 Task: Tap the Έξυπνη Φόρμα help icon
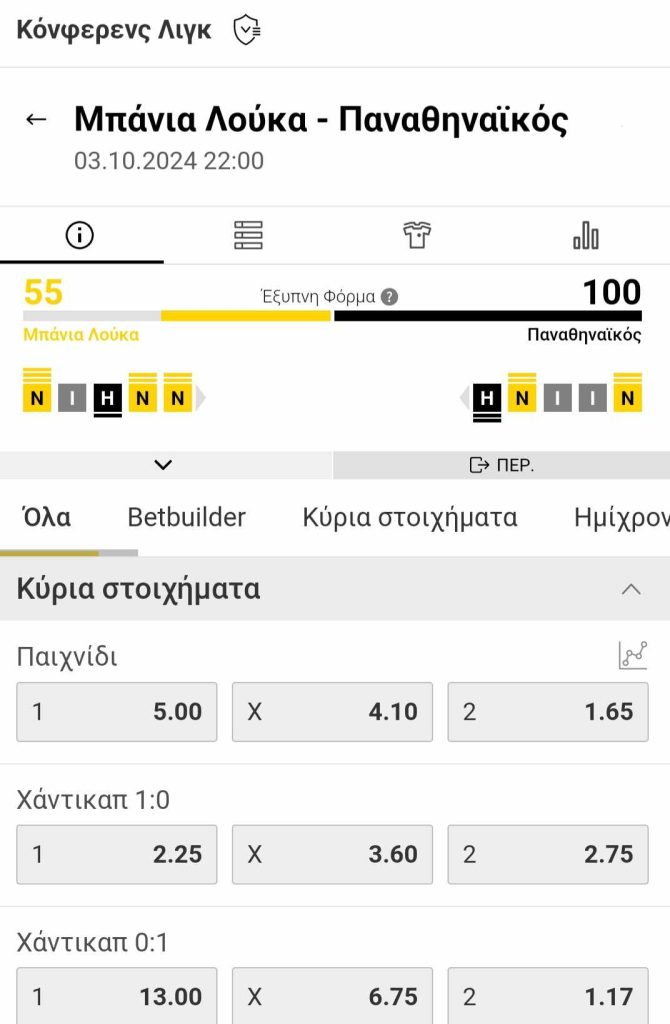point(390,297)
